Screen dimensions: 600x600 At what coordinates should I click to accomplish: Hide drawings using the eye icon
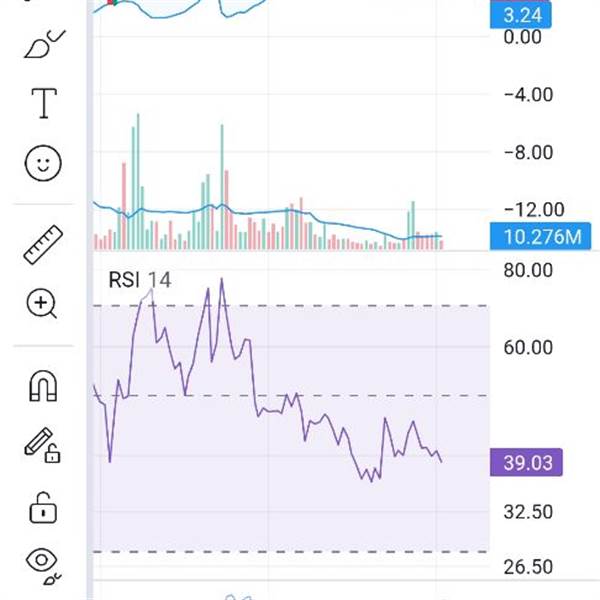click(x=43, y=563)
